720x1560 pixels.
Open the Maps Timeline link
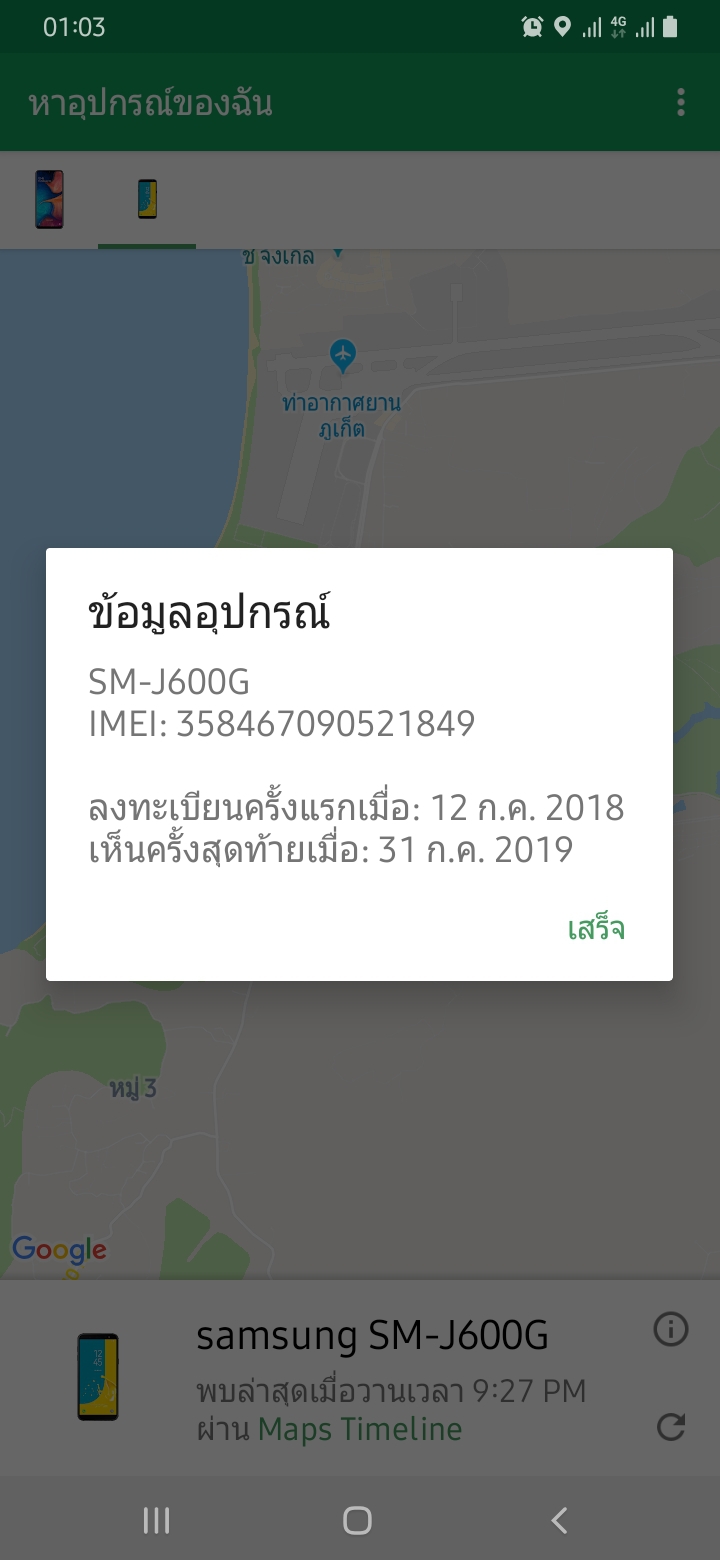pyautogui.click(x=360, y=1429)
